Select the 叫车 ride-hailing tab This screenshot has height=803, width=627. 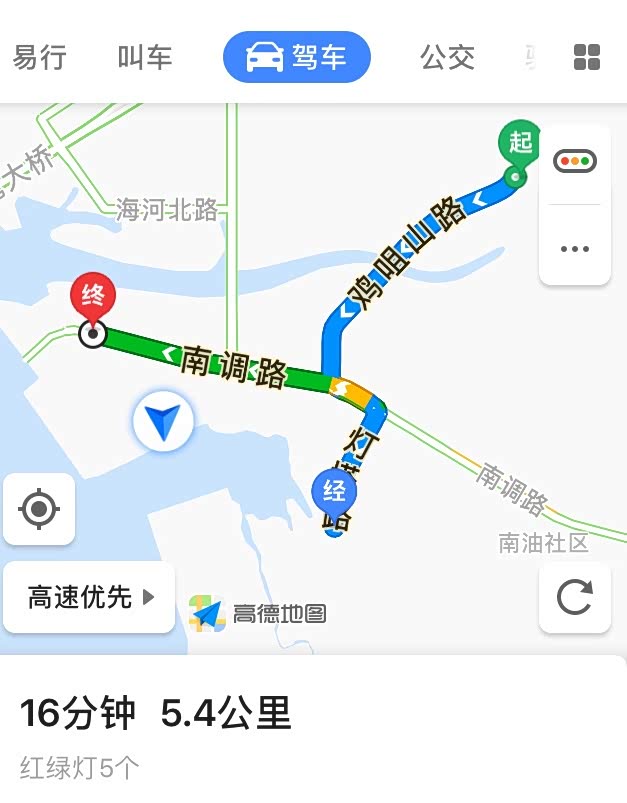tap(145, 57)
